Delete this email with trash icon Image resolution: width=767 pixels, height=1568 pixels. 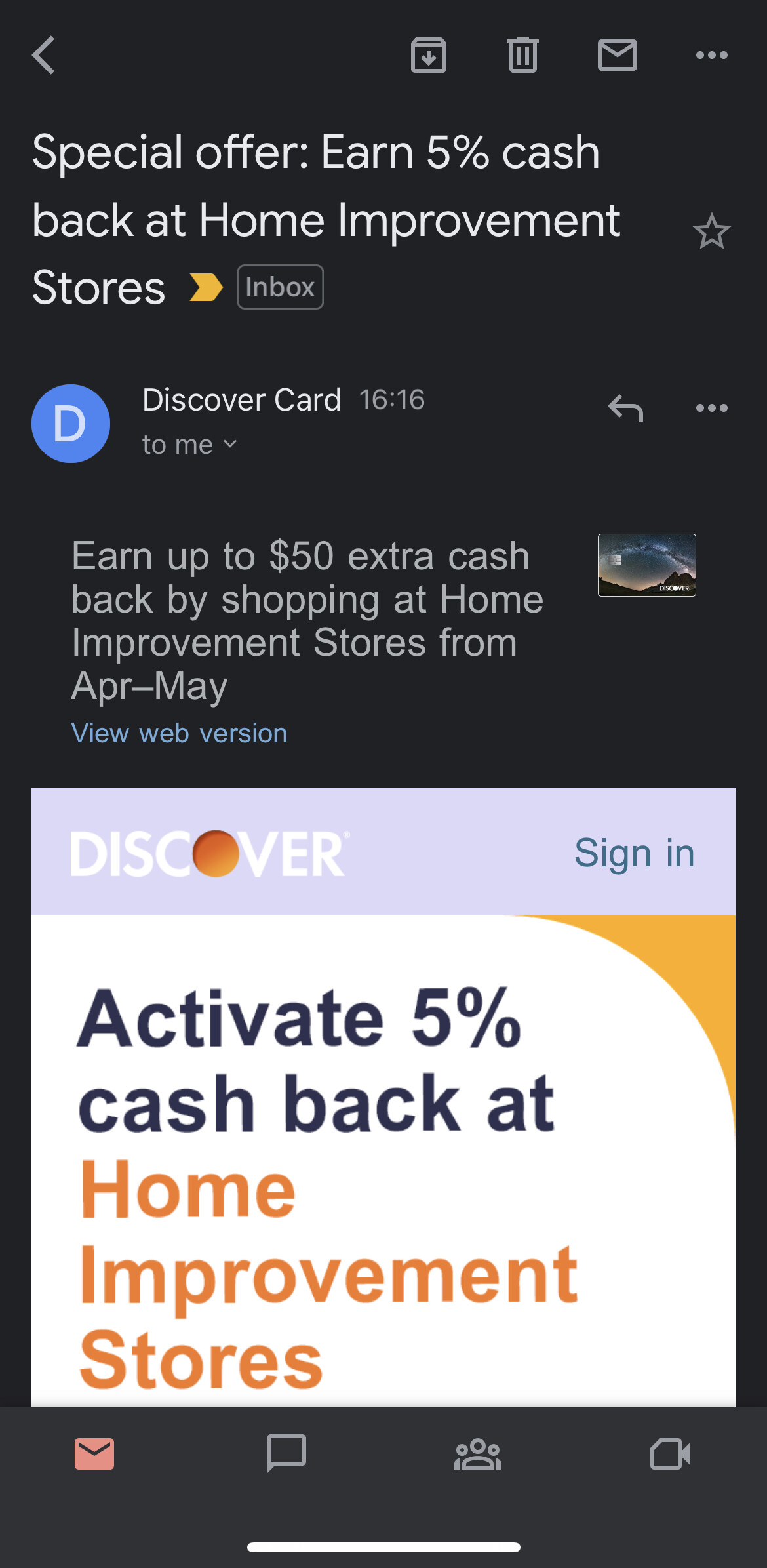(523, 55)
